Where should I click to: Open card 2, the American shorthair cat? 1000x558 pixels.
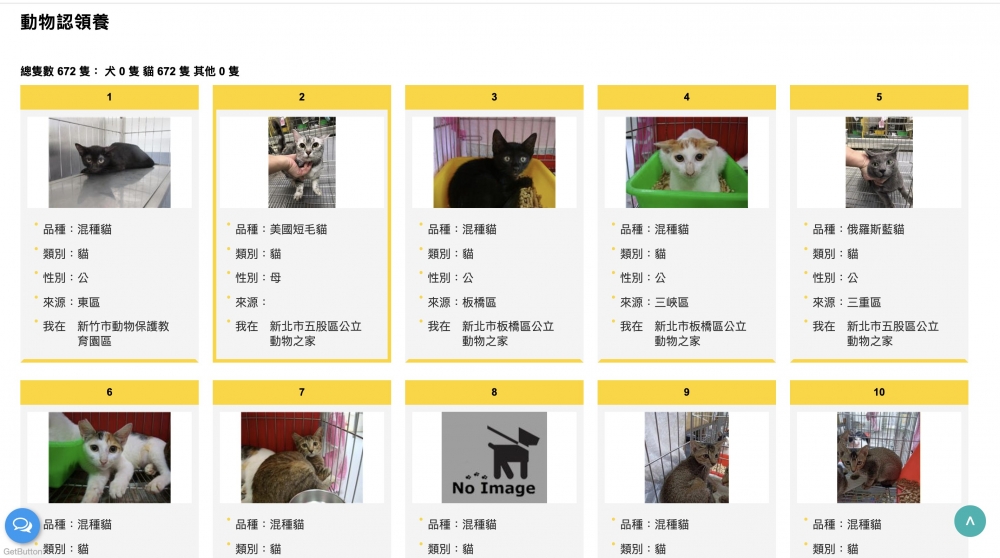(301, 162)
